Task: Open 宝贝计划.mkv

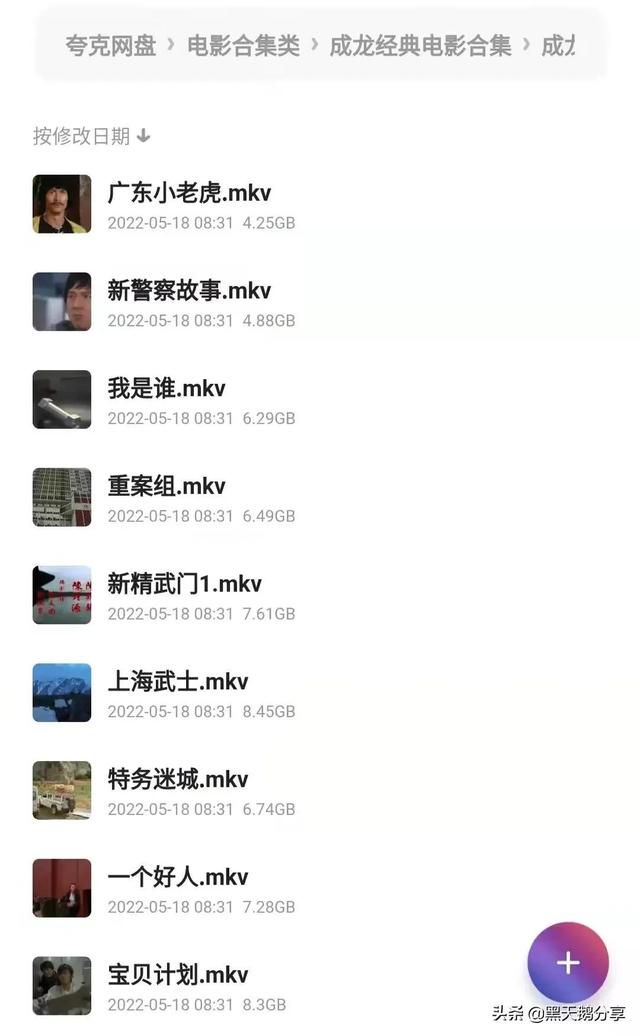Action: (177, 975)
